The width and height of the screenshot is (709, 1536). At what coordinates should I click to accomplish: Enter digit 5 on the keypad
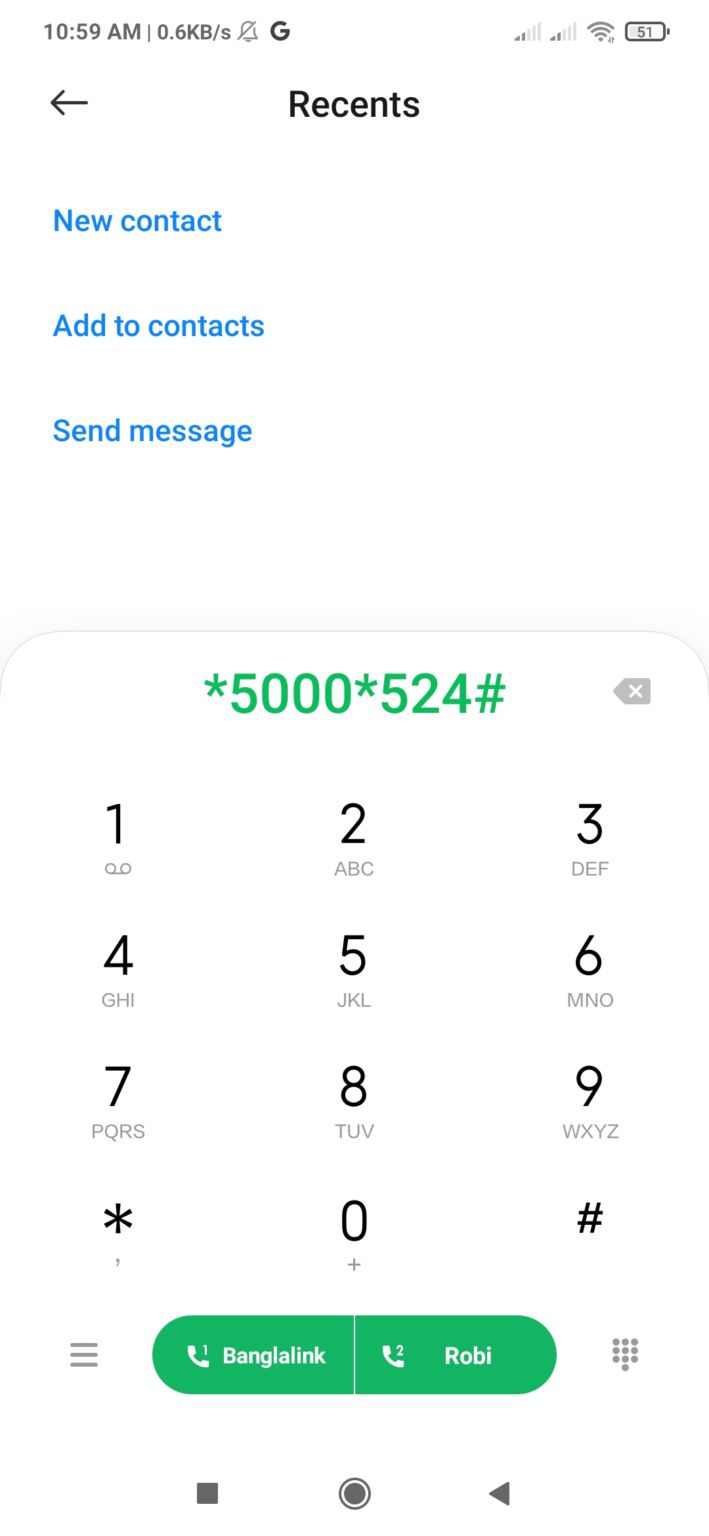click(354, 969)
